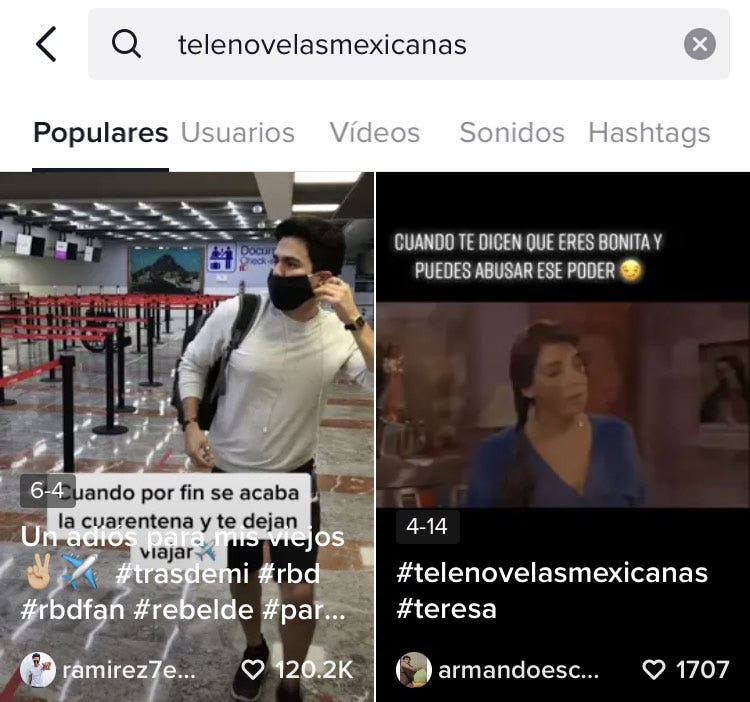Open ramirez7e... user profile
The height and width of the screenshot is (702, 750).
point(100,670)
